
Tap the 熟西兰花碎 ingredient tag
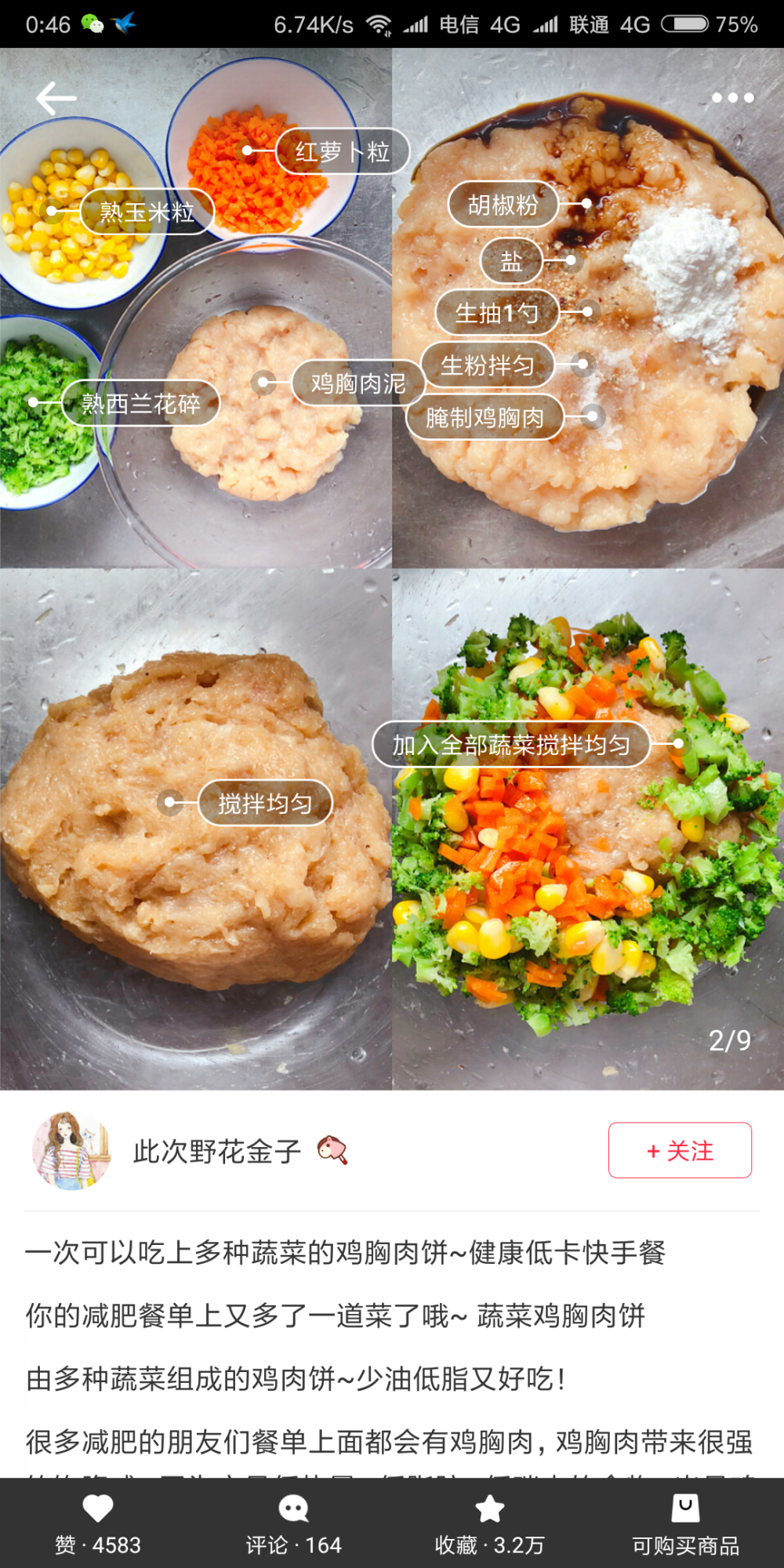[140, 402]
